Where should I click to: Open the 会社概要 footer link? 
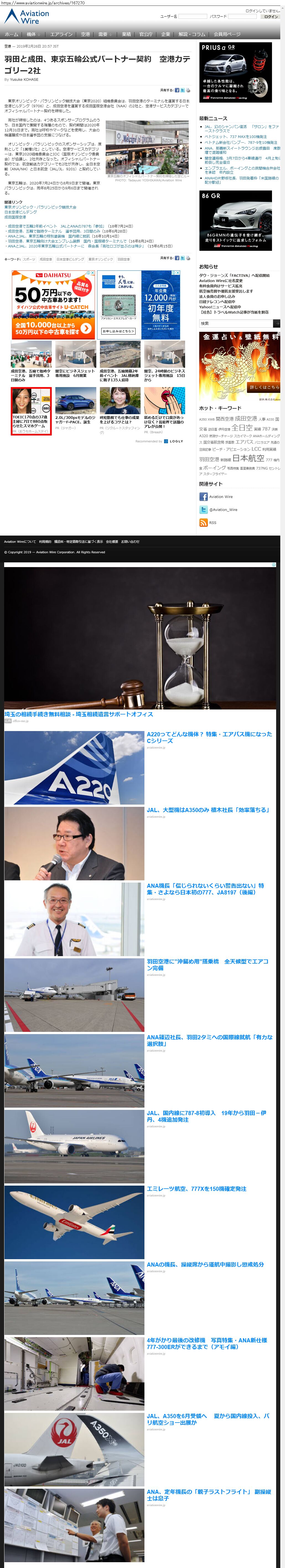coord(112,542)
